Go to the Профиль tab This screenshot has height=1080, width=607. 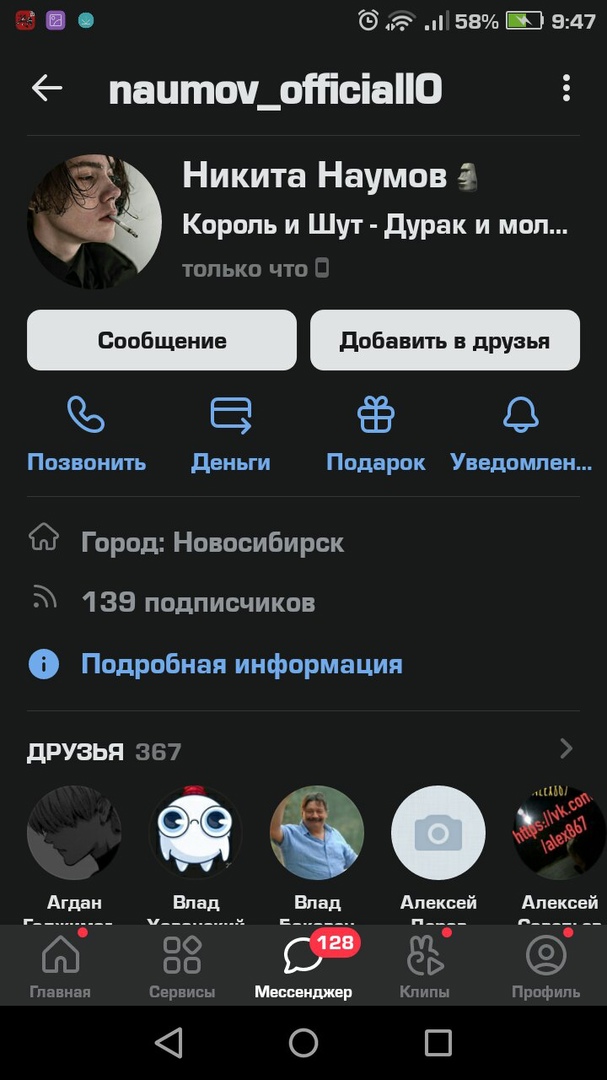[x=546, y=966]
